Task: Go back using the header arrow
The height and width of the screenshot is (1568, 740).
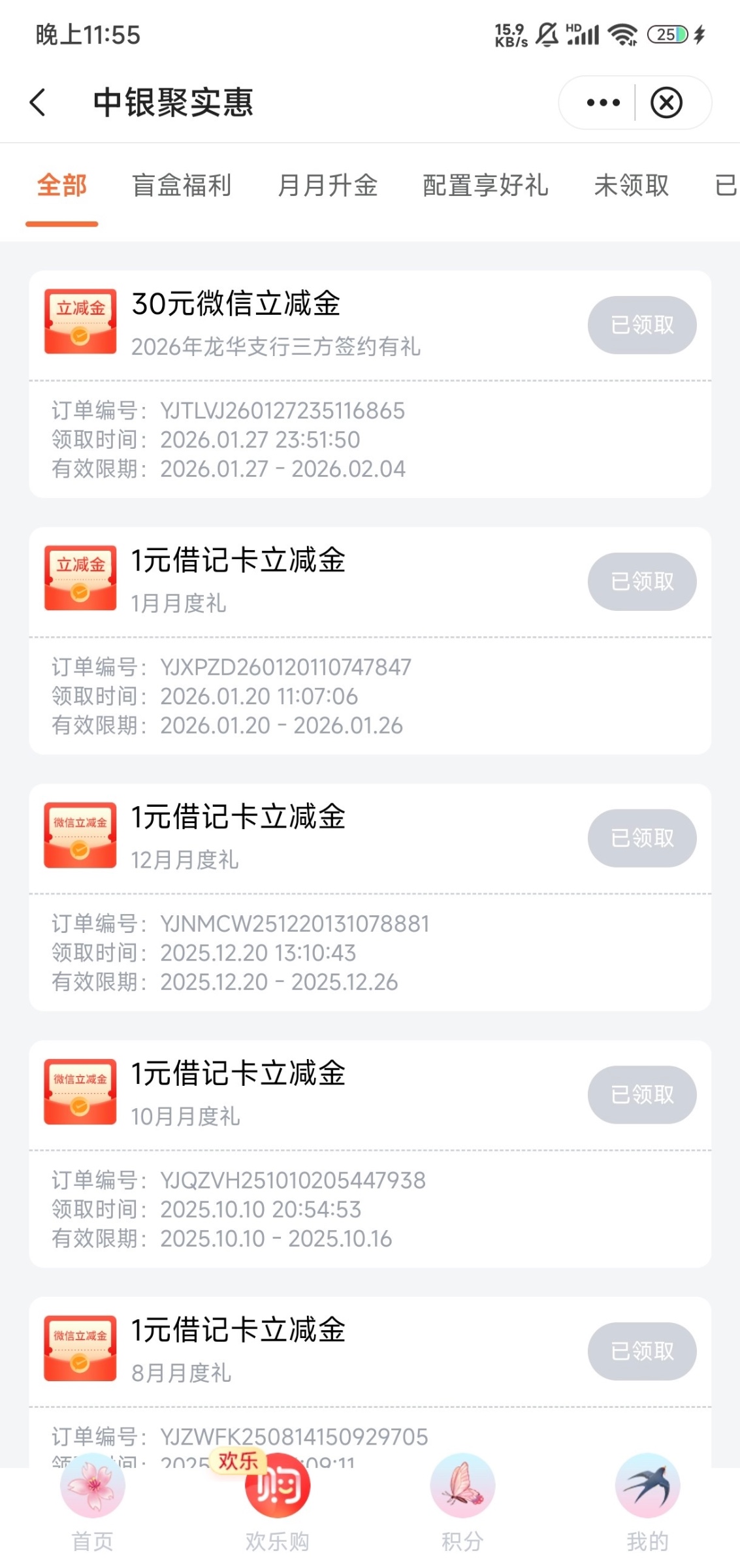Action: [38, 103]
